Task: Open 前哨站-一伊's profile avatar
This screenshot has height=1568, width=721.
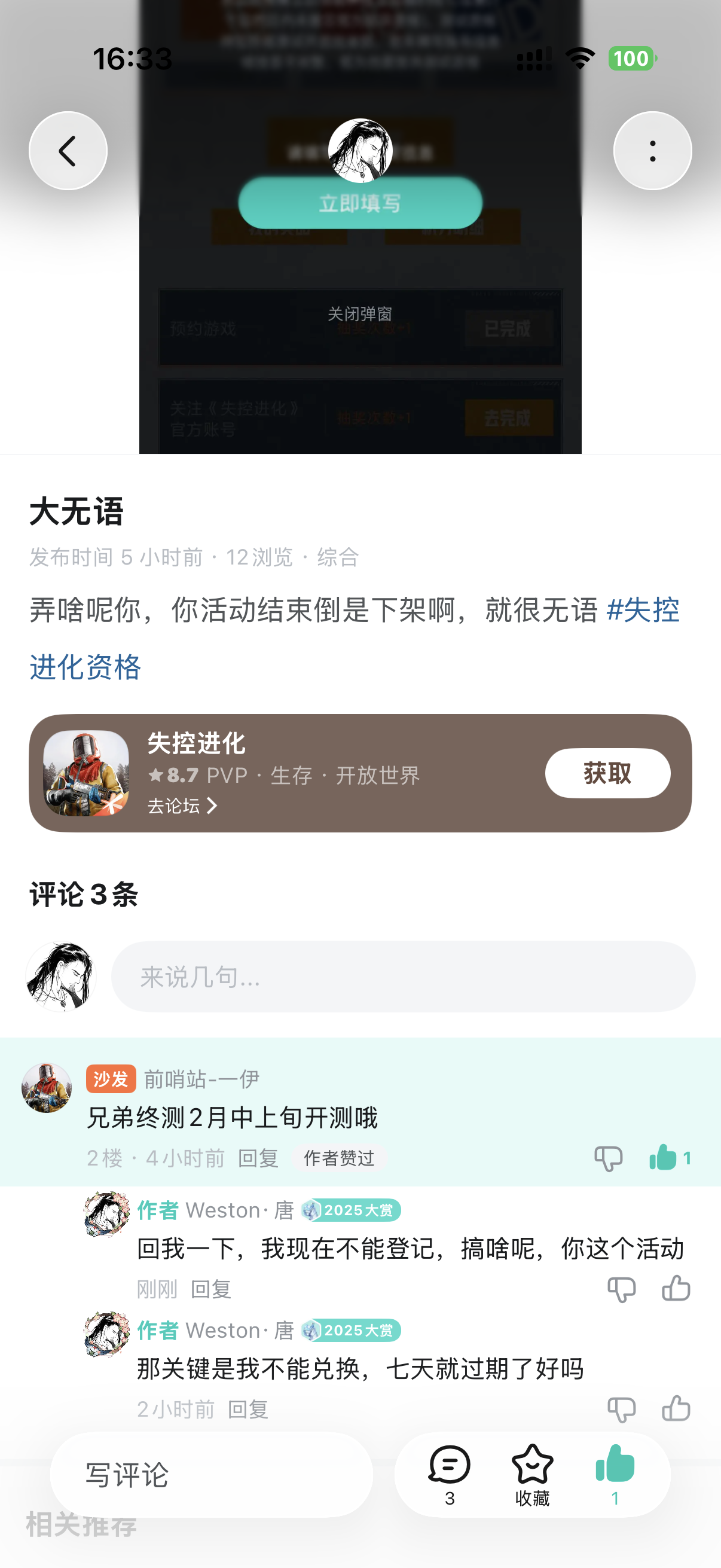Action: pos(47,1088)
